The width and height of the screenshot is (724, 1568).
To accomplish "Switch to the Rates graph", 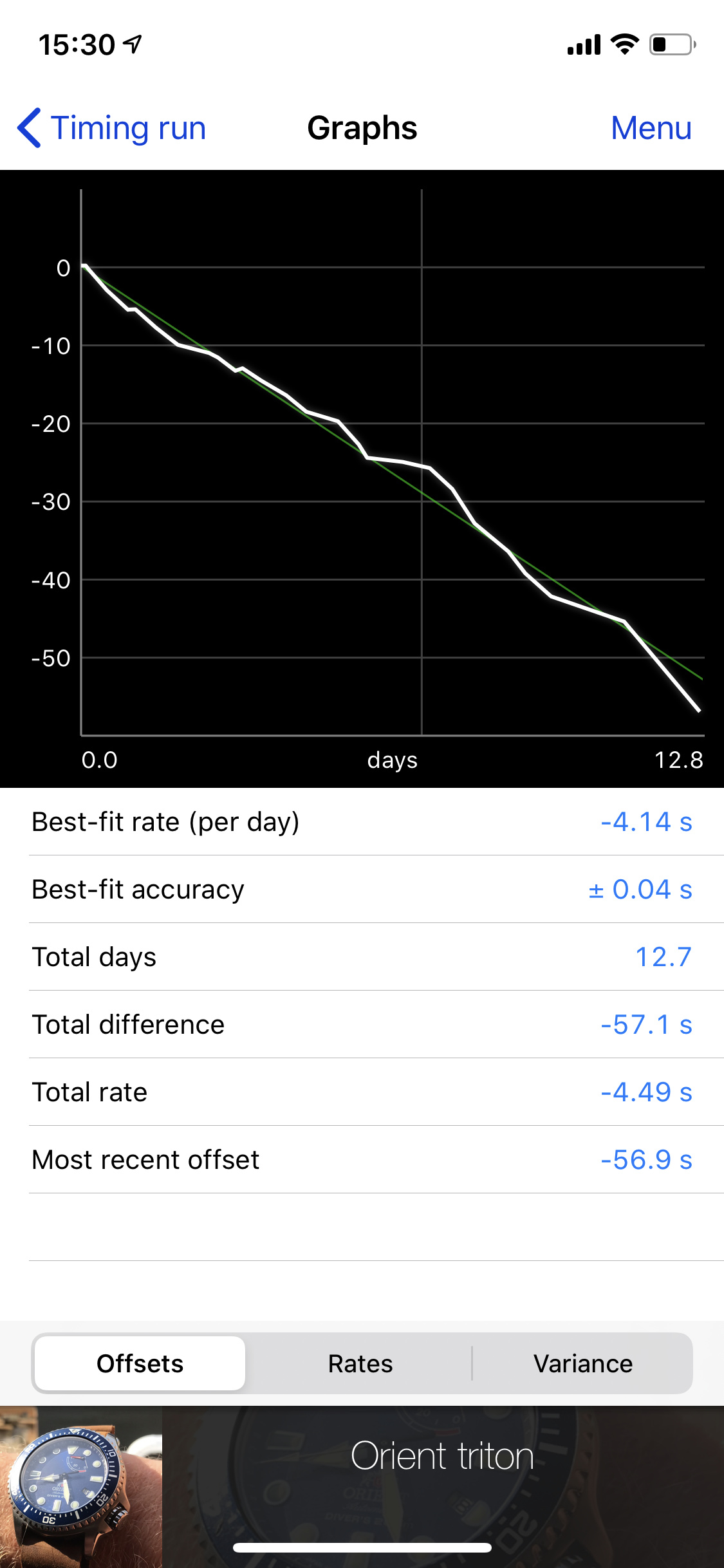I will (x=360, y=1363).
